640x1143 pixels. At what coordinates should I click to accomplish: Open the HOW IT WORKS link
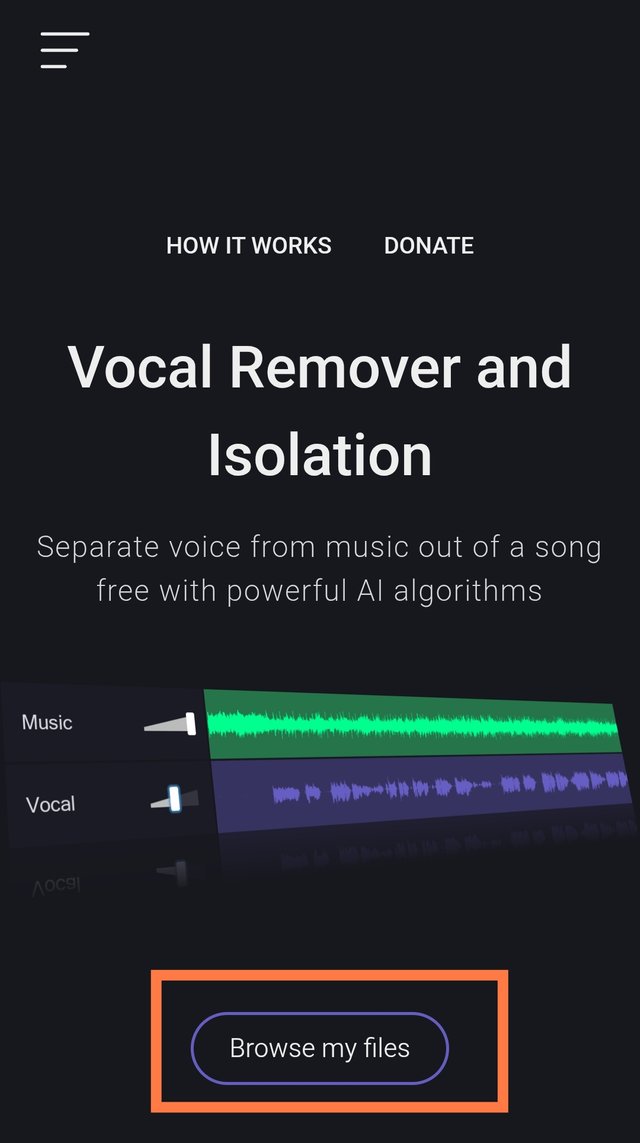coord(248,246)
